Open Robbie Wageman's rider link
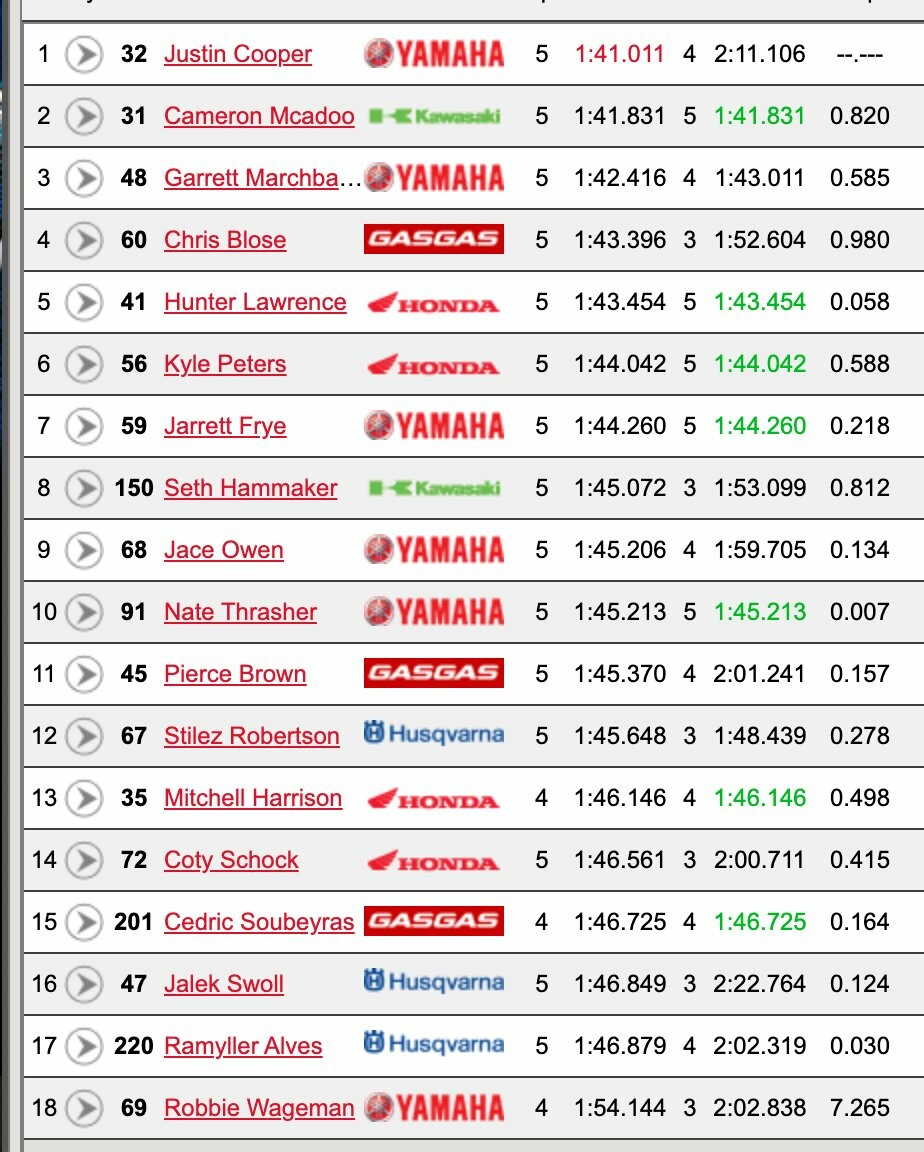Screen dimensions: 924x1152 259,1108
